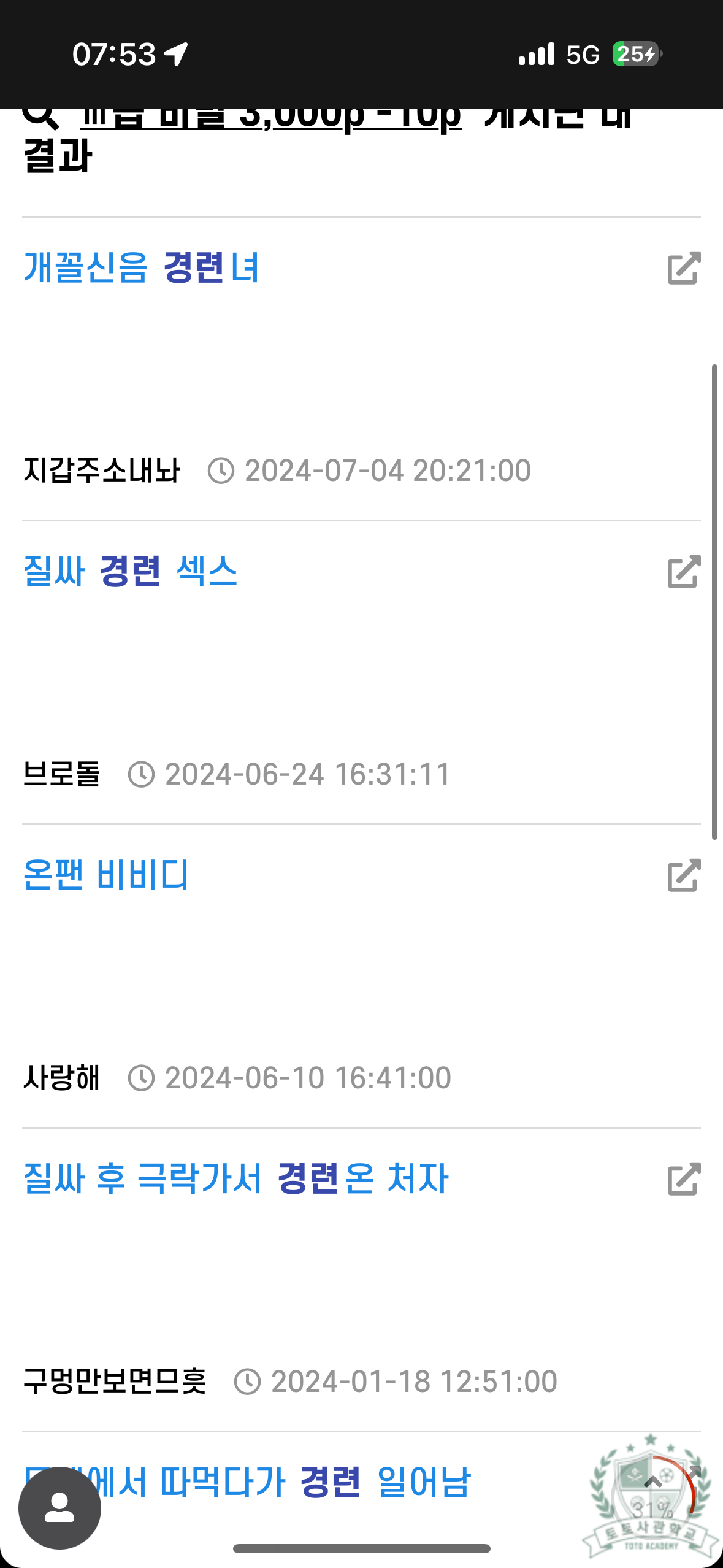The image size is (723, 1568).
Task: Open the post titled 개꼴신음 경련녀
Action: tap(142, 267)
